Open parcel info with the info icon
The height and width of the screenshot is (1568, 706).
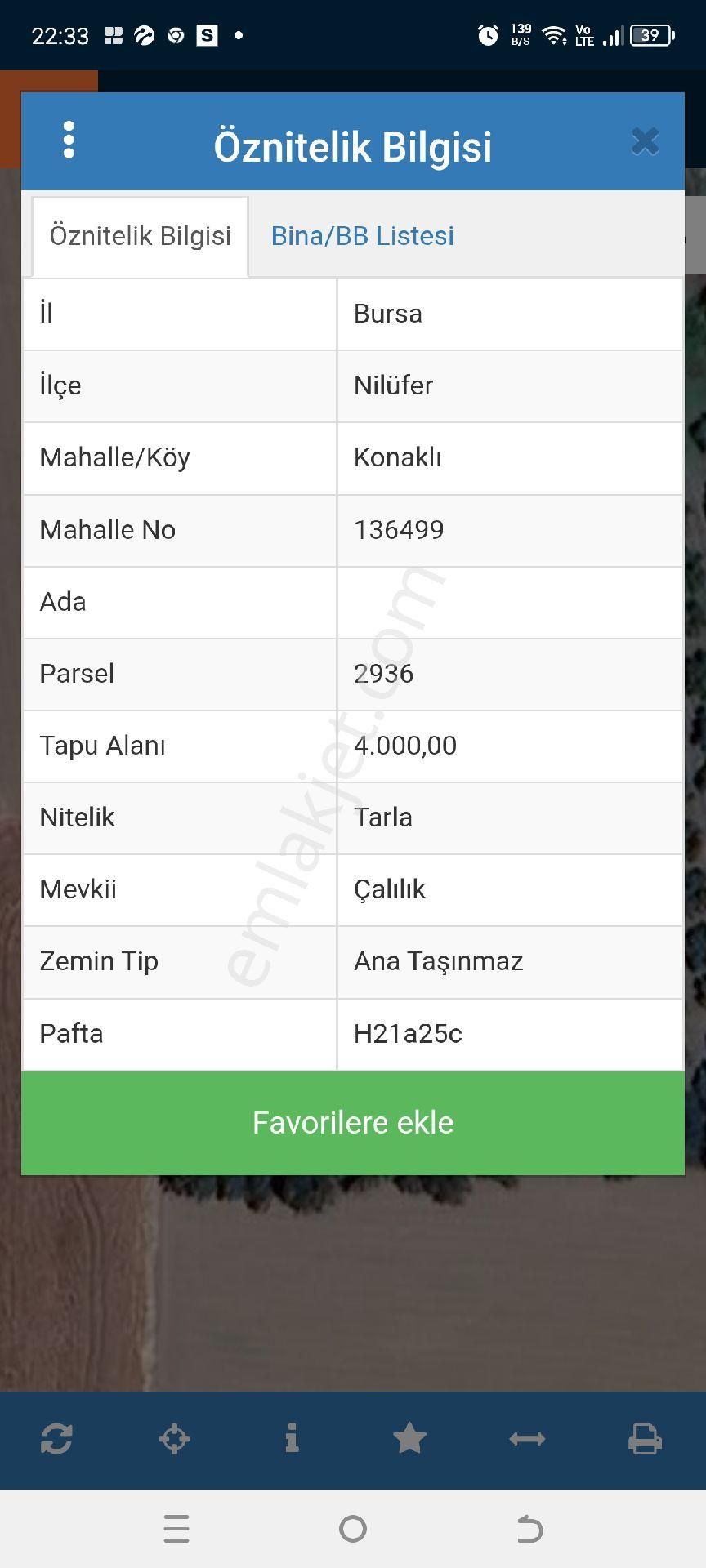pos(292,1440)
